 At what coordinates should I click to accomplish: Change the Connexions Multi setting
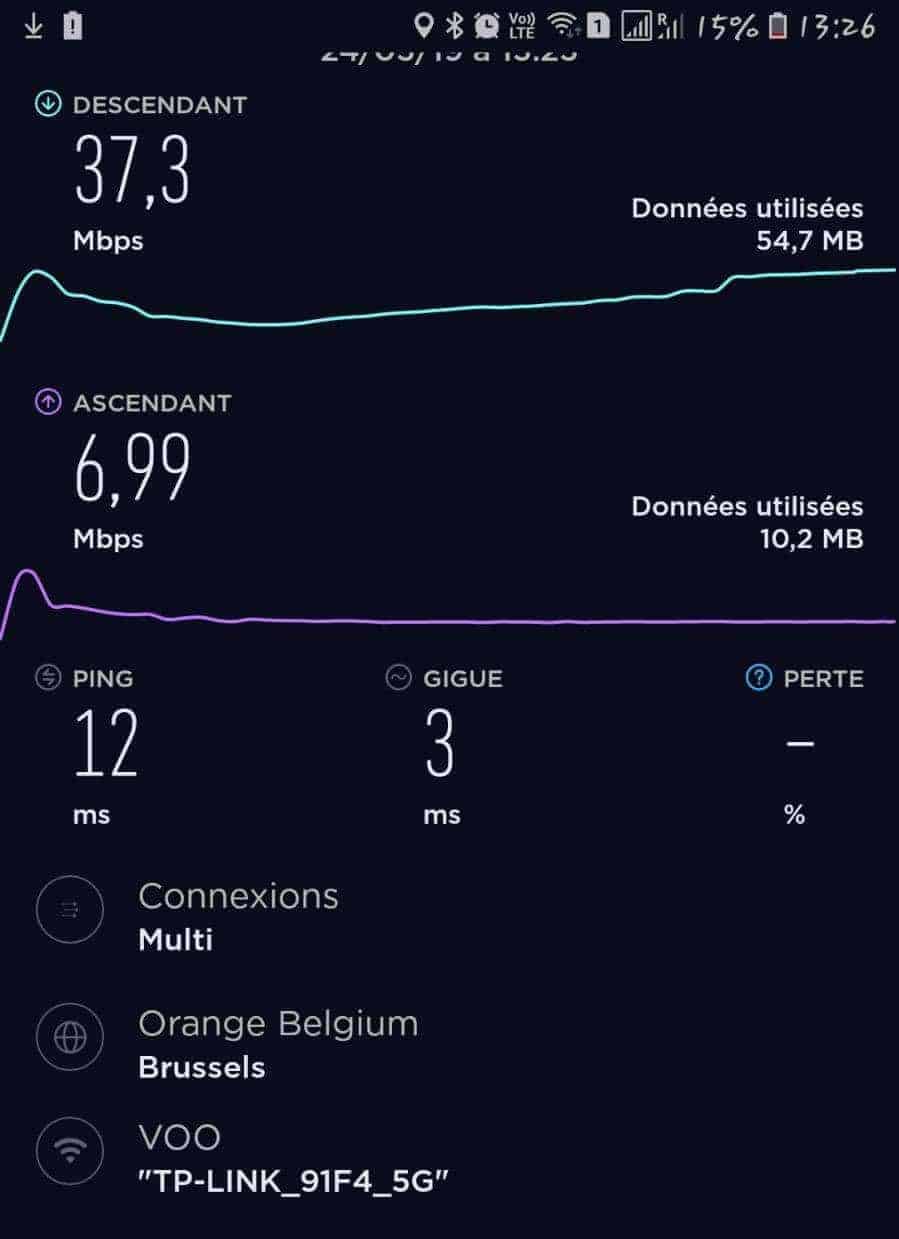[x=237, y=917]
